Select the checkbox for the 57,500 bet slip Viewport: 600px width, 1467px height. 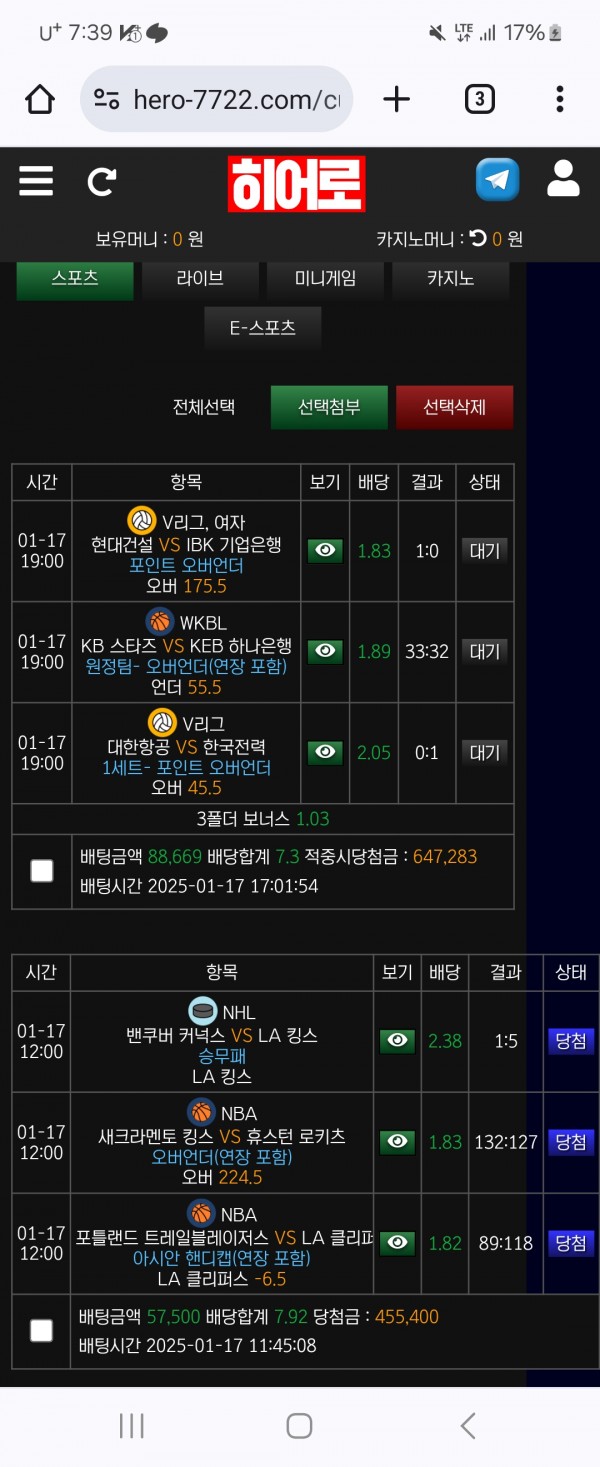(41, 1331)
